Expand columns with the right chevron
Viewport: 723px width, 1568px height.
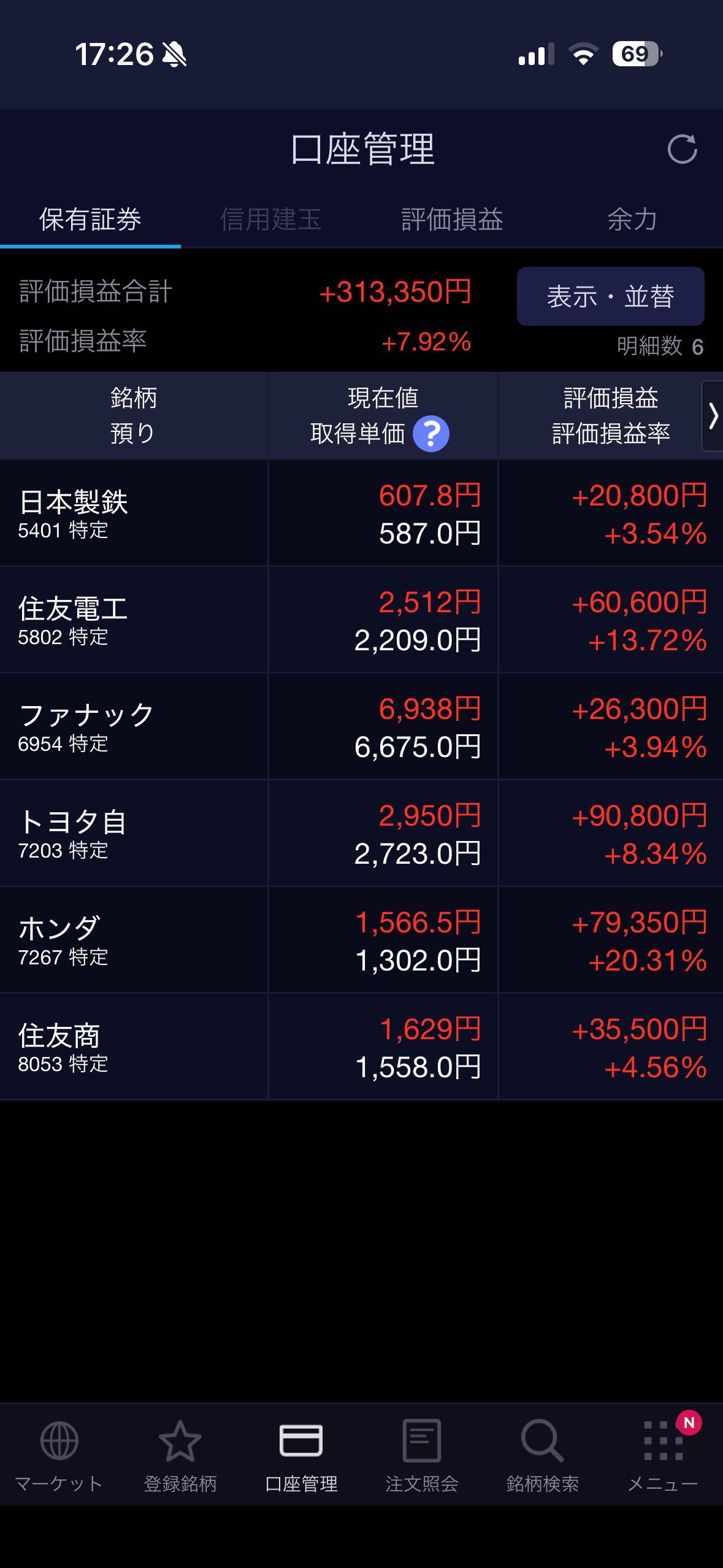713,416
